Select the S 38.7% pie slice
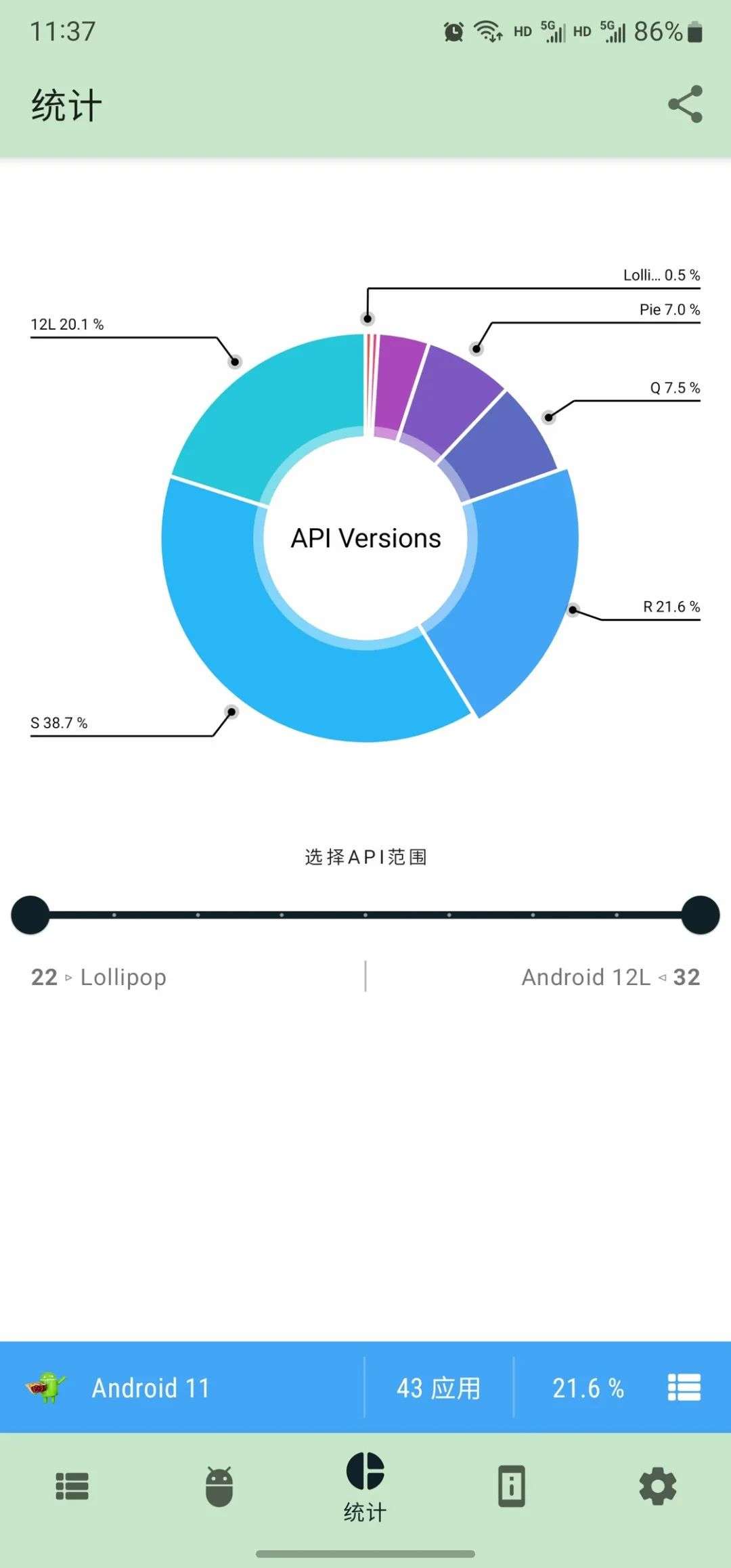The width and height of the screenshot is (731, 1568). [284, 650]
